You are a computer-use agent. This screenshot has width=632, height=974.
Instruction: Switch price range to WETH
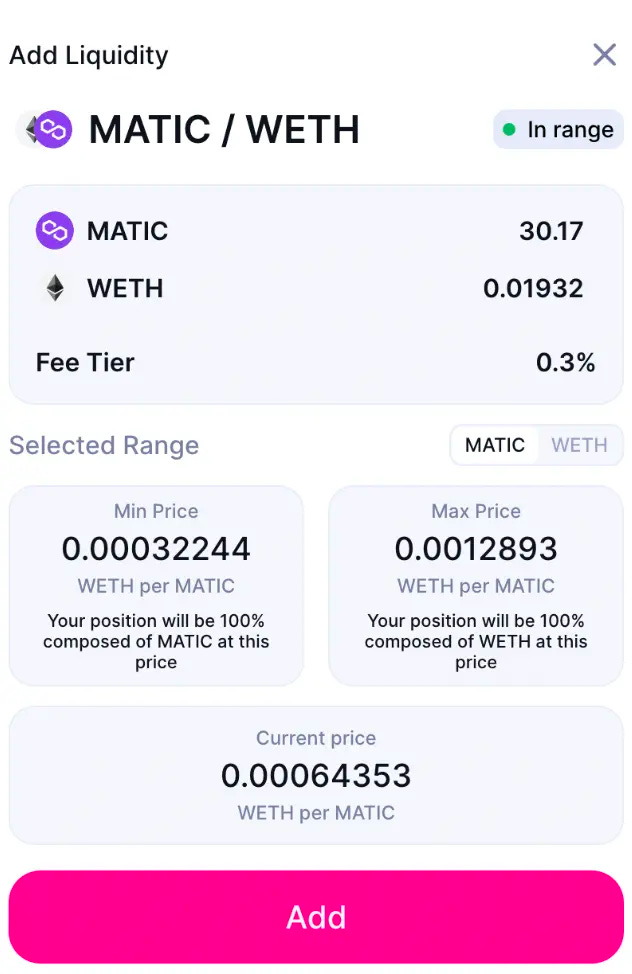click(579, 445)
